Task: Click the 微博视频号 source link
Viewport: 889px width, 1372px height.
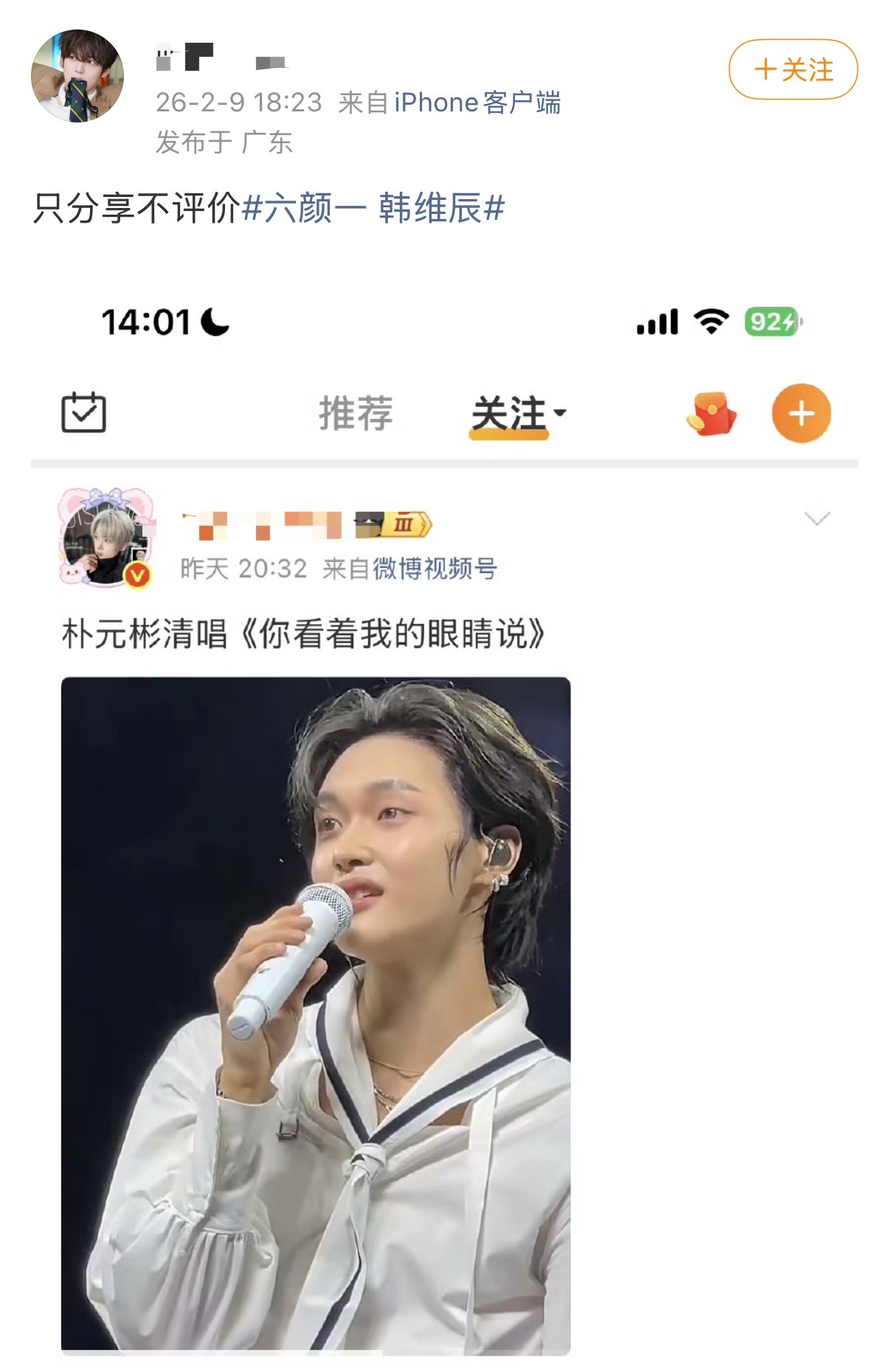Action: (435, 569)
